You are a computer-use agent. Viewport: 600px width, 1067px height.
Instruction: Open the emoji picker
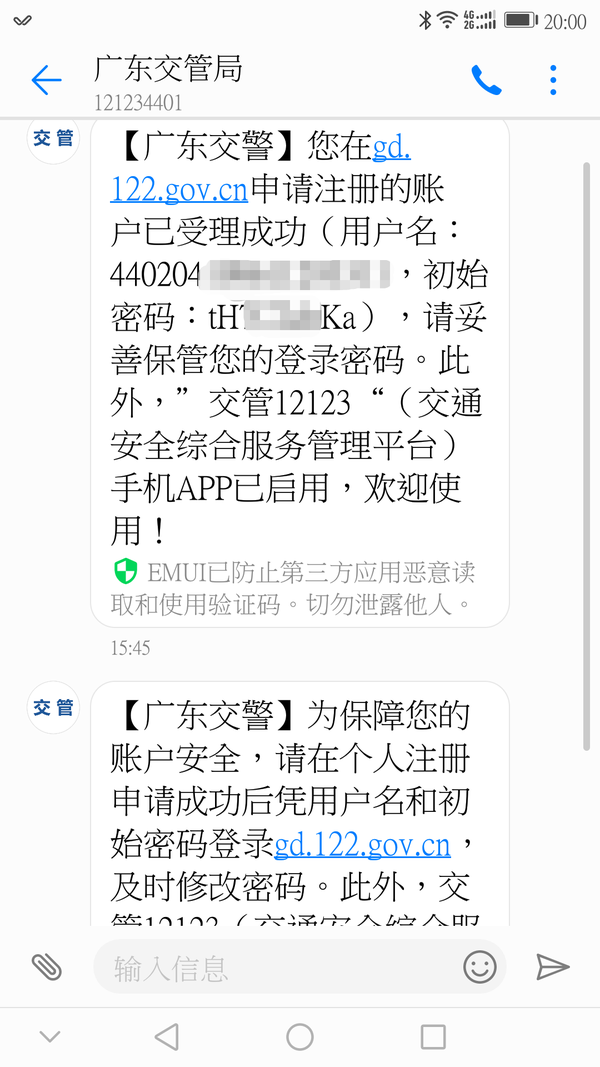point(480,966)
